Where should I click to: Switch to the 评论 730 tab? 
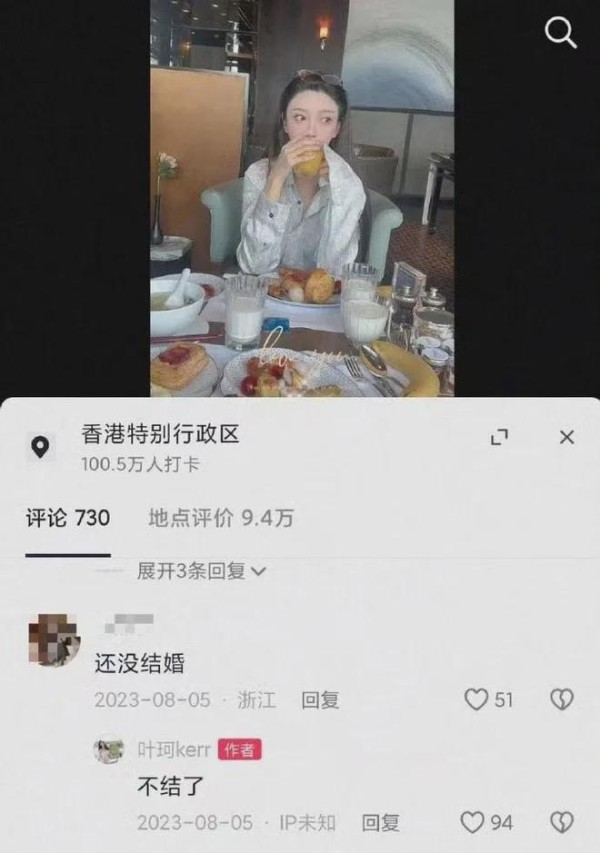68,518
